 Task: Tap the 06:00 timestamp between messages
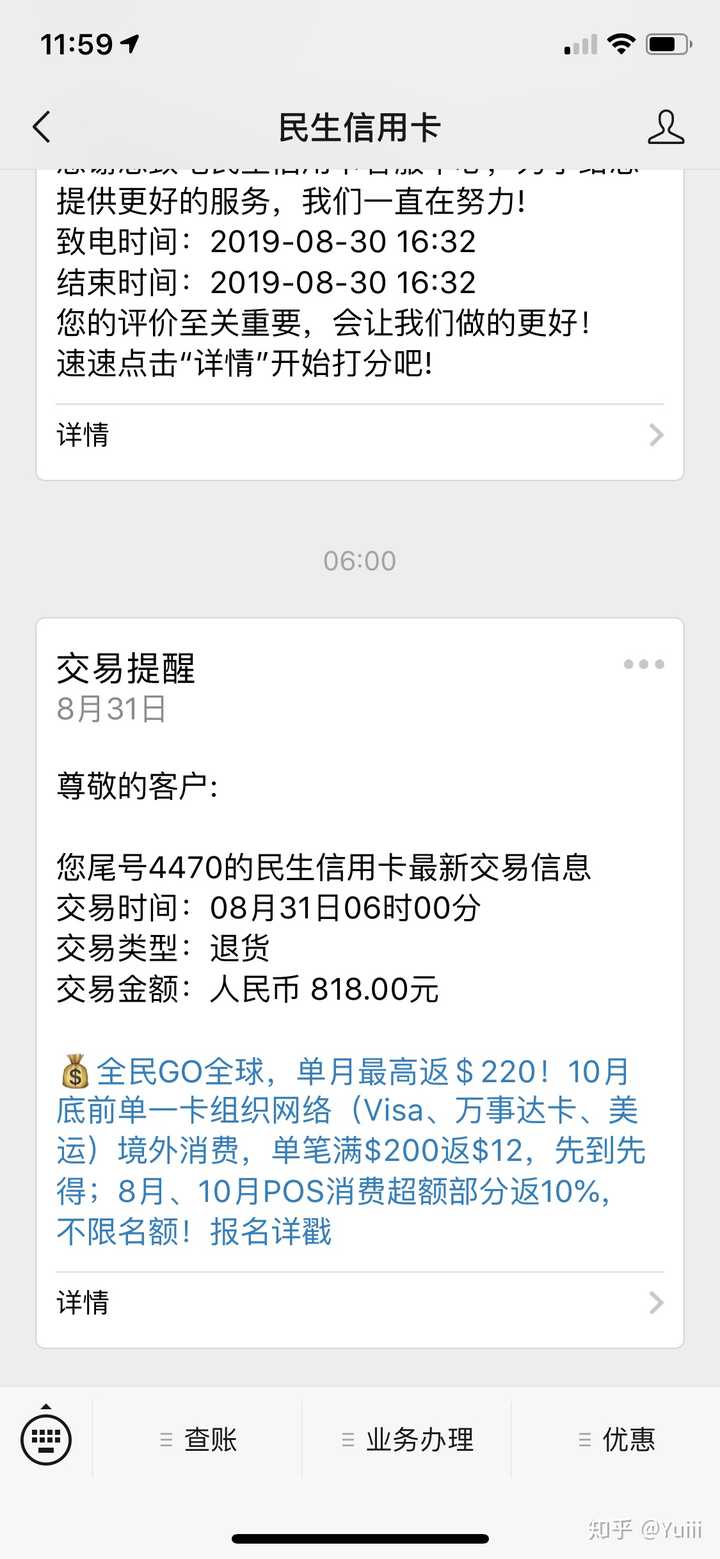pos(360,560)
